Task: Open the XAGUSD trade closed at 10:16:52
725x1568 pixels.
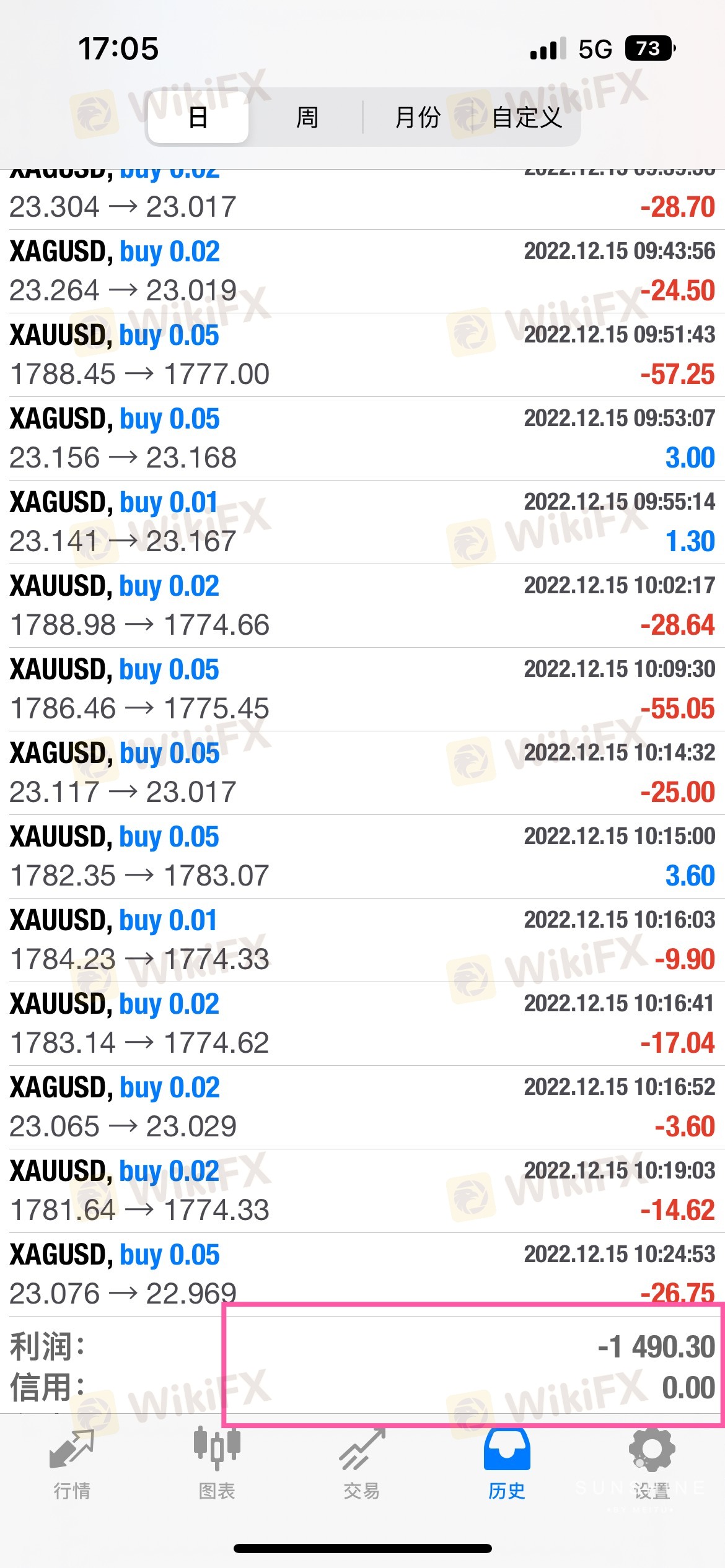Action: [x=362, y=1107]
